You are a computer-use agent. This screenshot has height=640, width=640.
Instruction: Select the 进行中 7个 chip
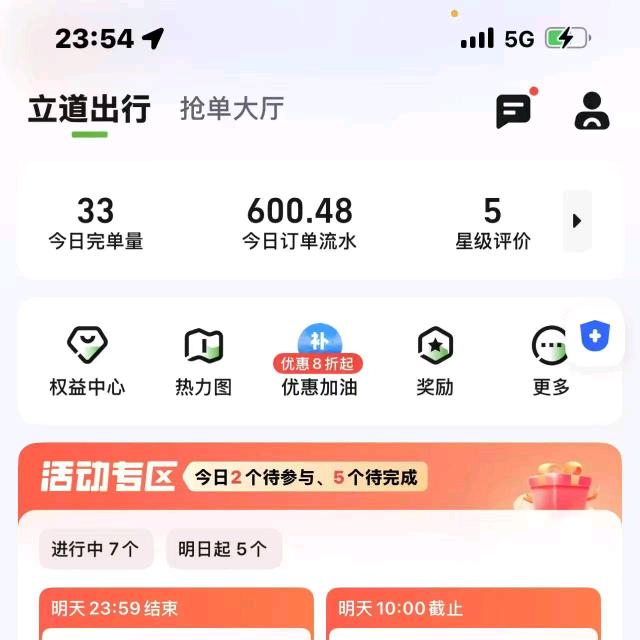coord(96,549)
